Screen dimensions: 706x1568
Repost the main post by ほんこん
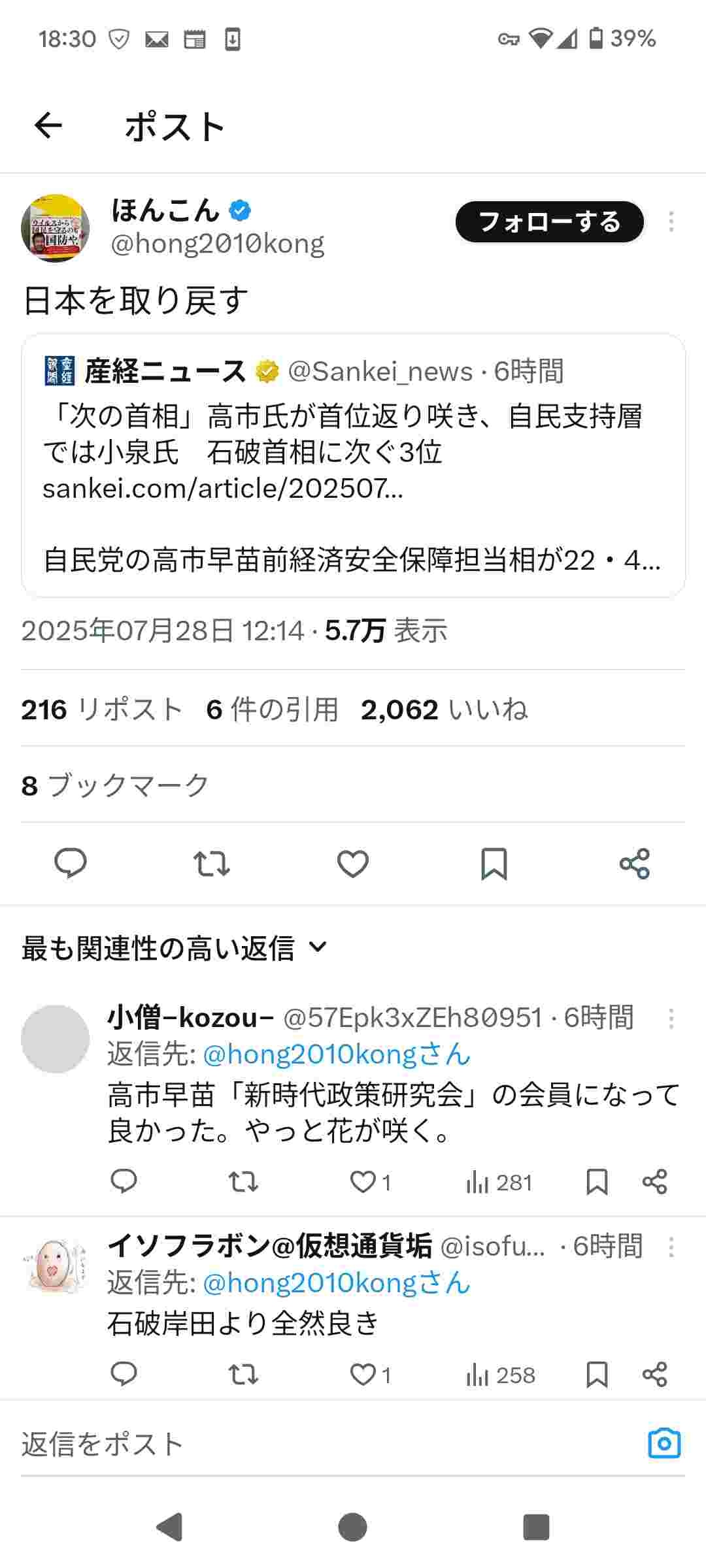[212, 864]
